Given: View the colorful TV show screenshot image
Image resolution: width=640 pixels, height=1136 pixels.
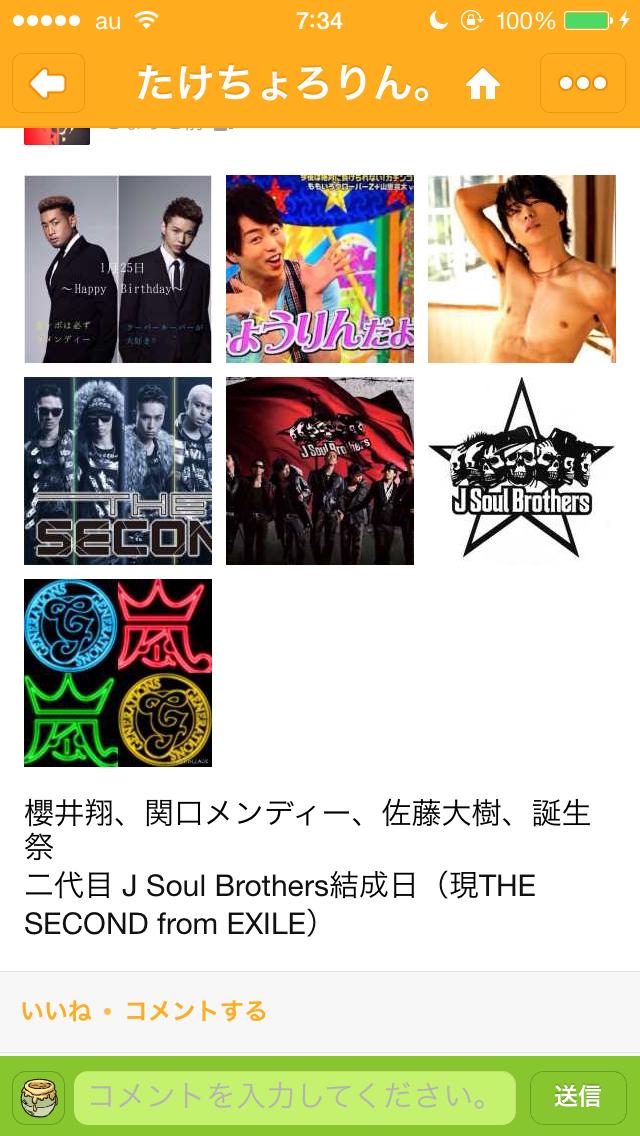Looking at the screenshot, I should click(x=320, y=269).
